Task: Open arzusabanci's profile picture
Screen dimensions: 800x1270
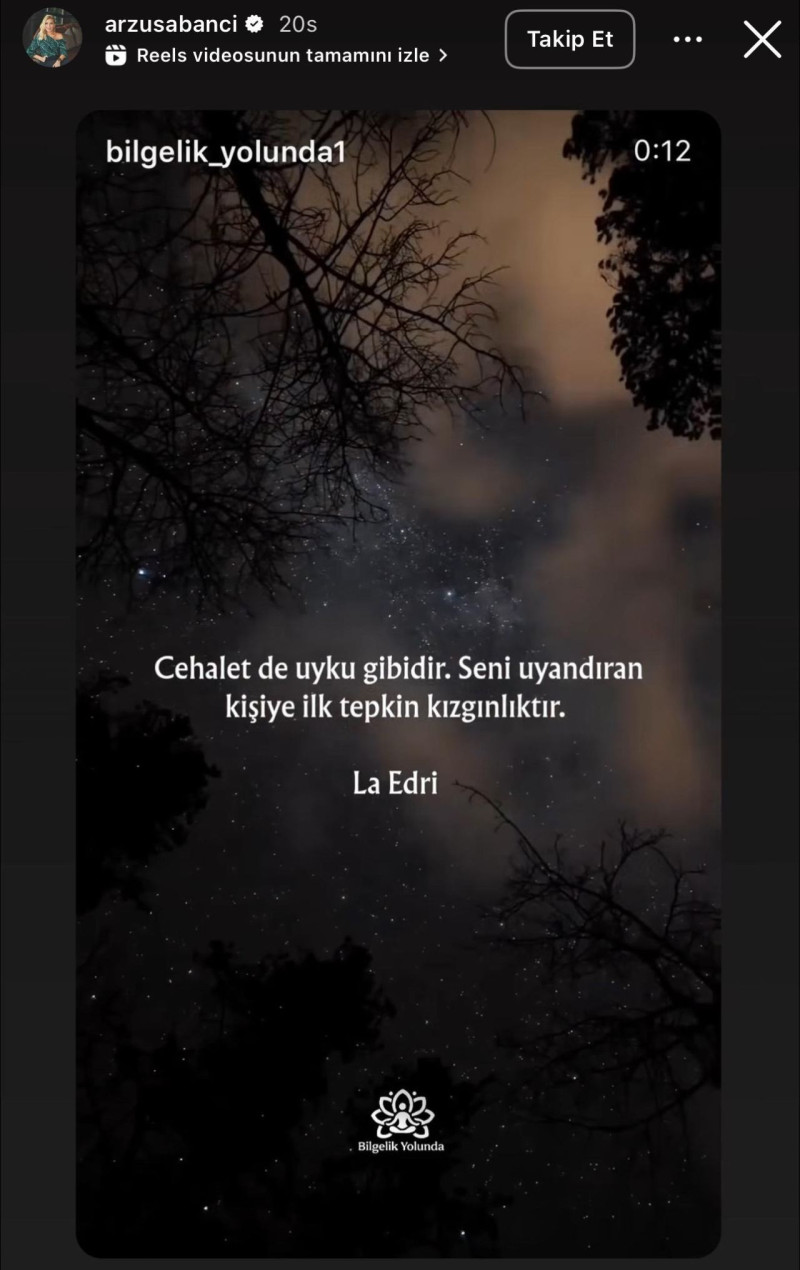Action: click(x=52, y=38)
